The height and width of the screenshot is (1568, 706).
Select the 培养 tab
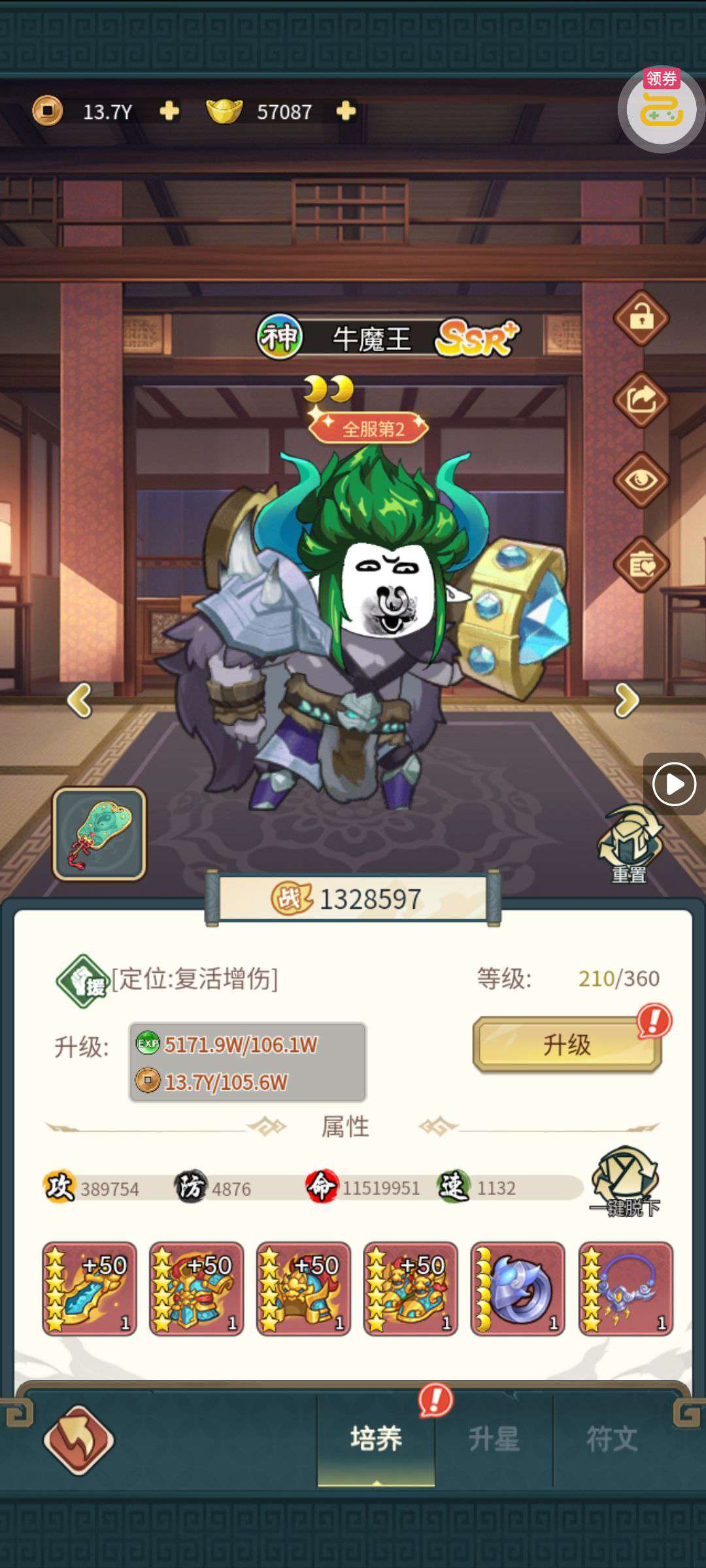pos(376,1439)
